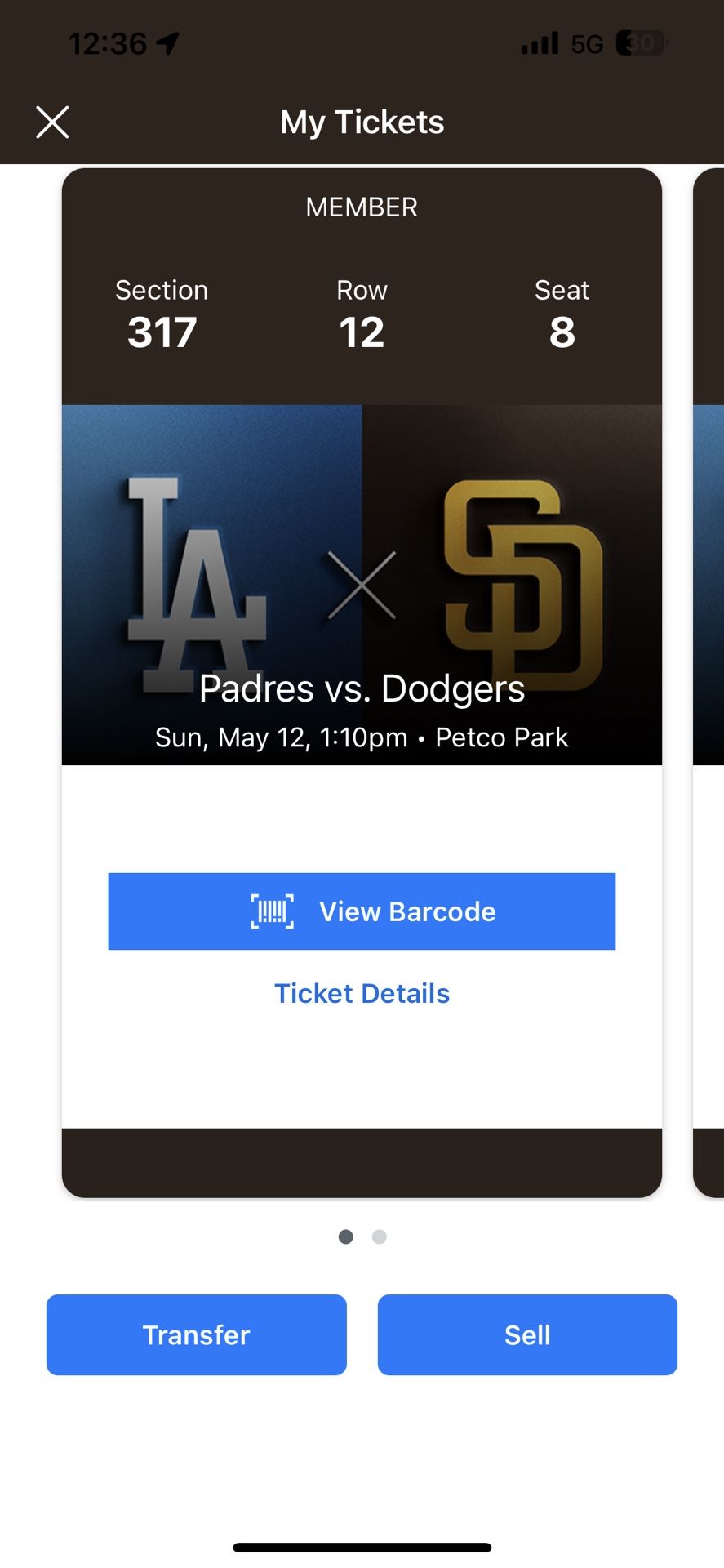724x1568 pixels.
Task: Tap the Transfer button
Action: pyautogui.click(x=196, y=1334)
